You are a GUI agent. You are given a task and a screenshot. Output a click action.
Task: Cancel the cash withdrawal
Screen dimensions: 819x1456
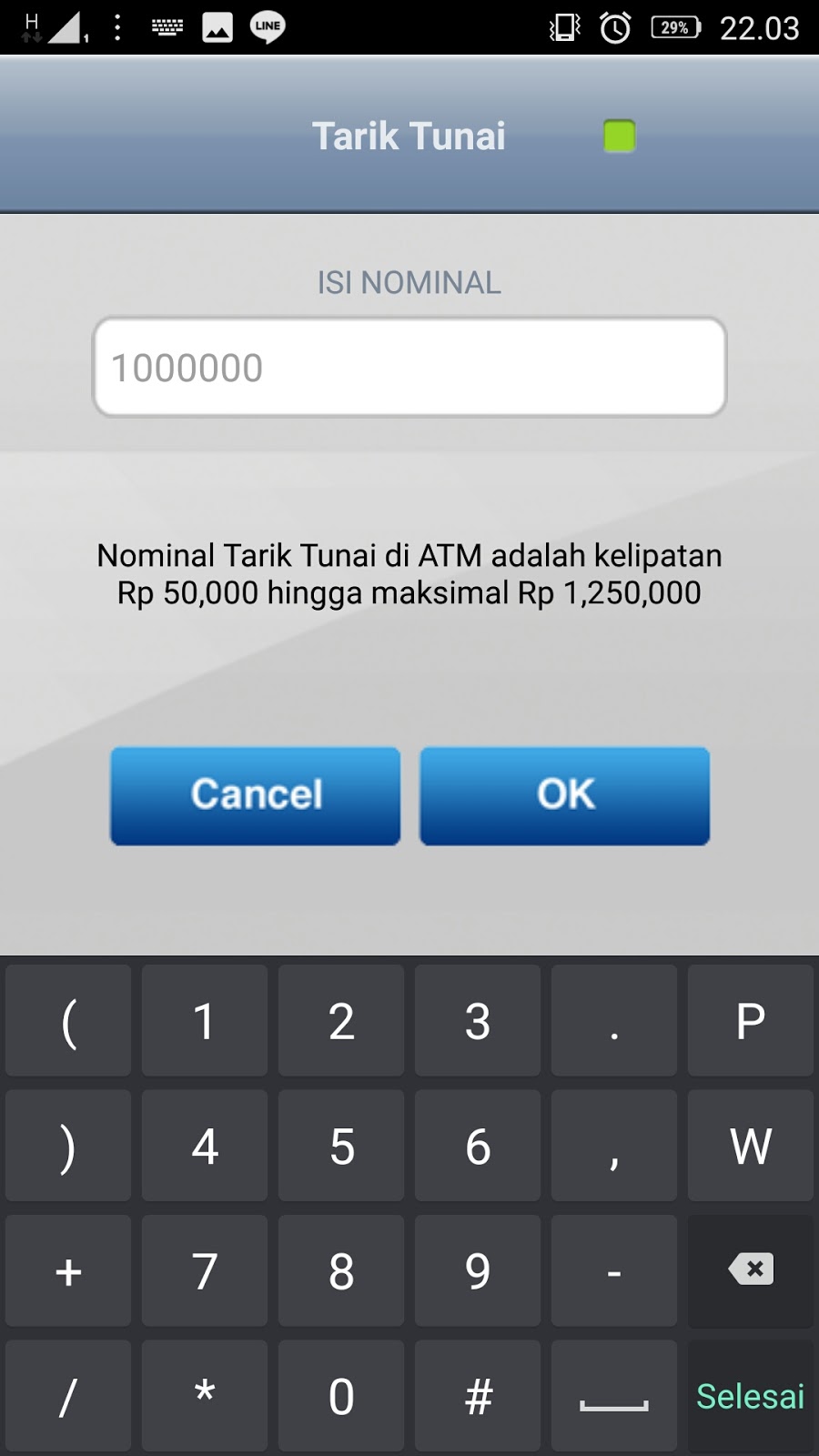pyautogui.click(x=256, y=796)
